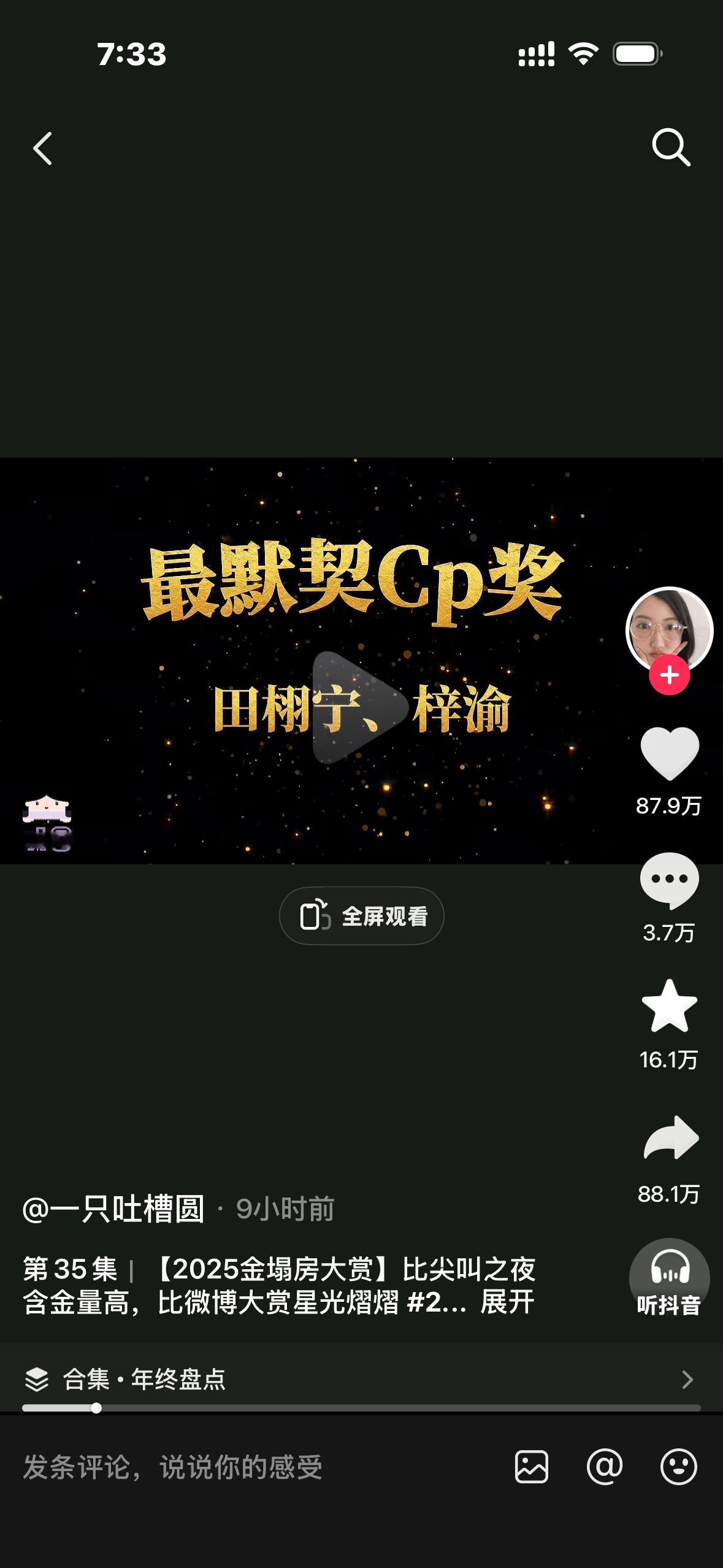Screen dimensions: 723x1568
Task: Go back with the left chevron arrow
Action: pos(42,147)
